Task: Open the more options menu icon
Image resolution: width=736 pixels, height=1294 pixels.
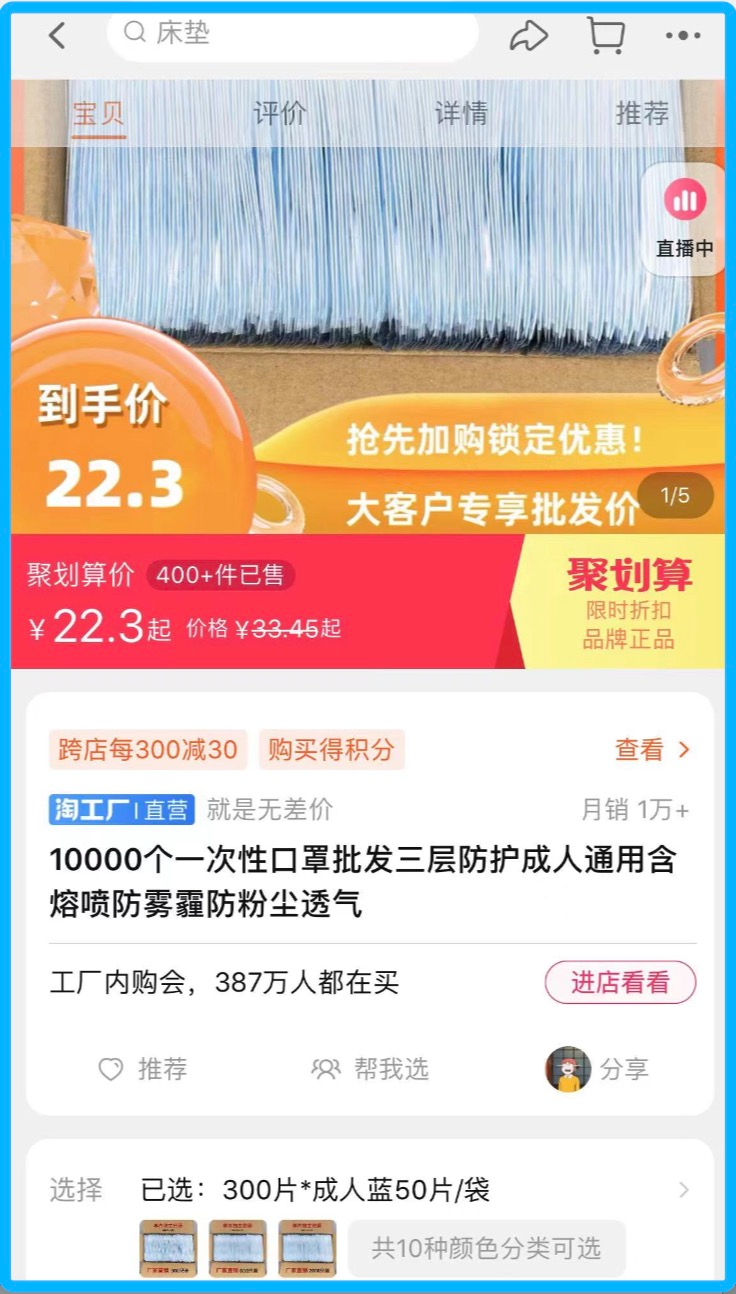Action: point(681,36)
